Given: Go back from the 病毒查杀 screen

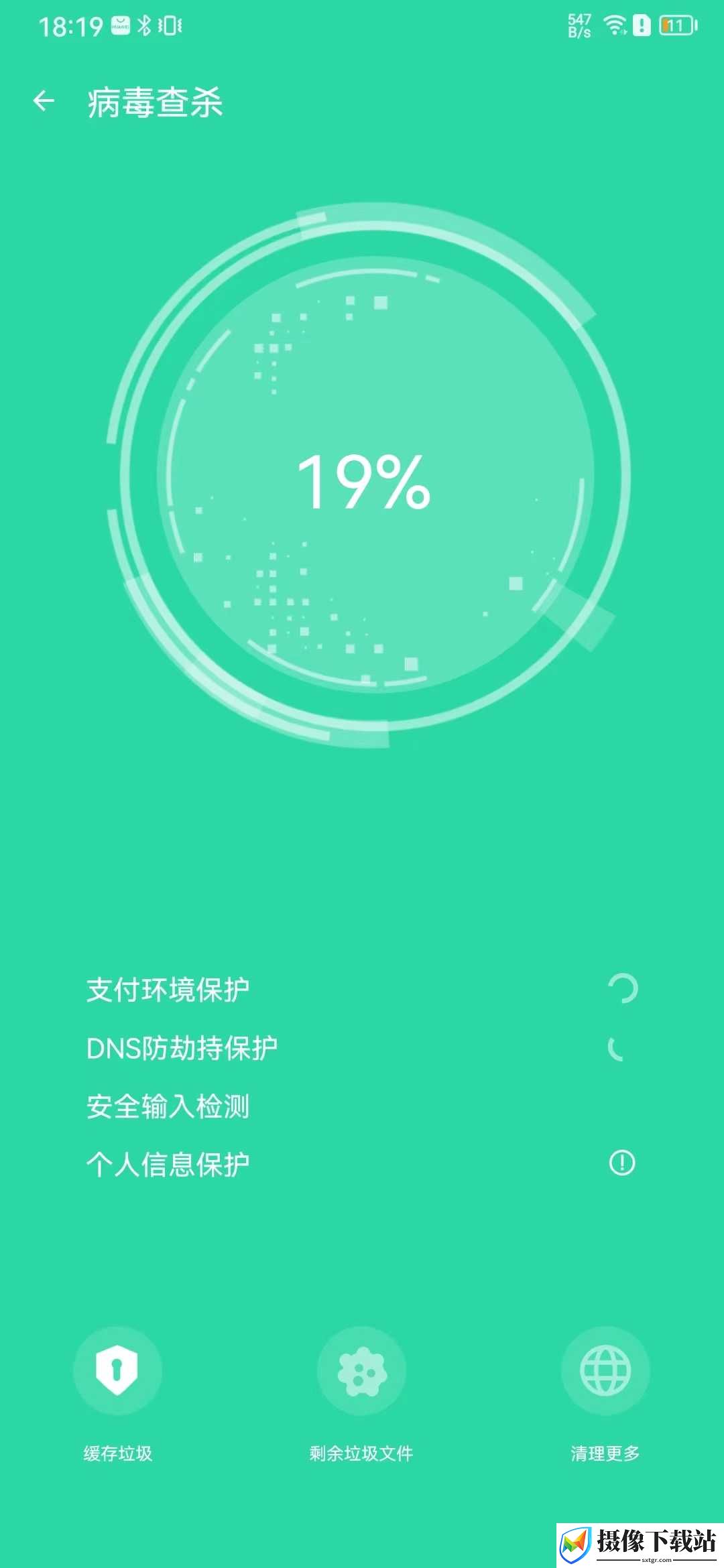Looking at the screenshot, I should tap(44, 101).
